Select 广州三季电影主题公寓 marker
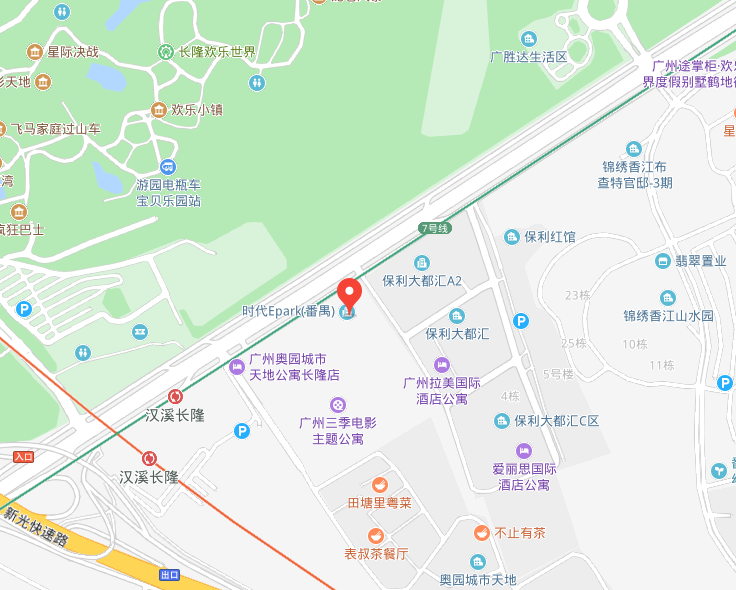The width and height of the screenshot is (736, 590). (339, 404)
